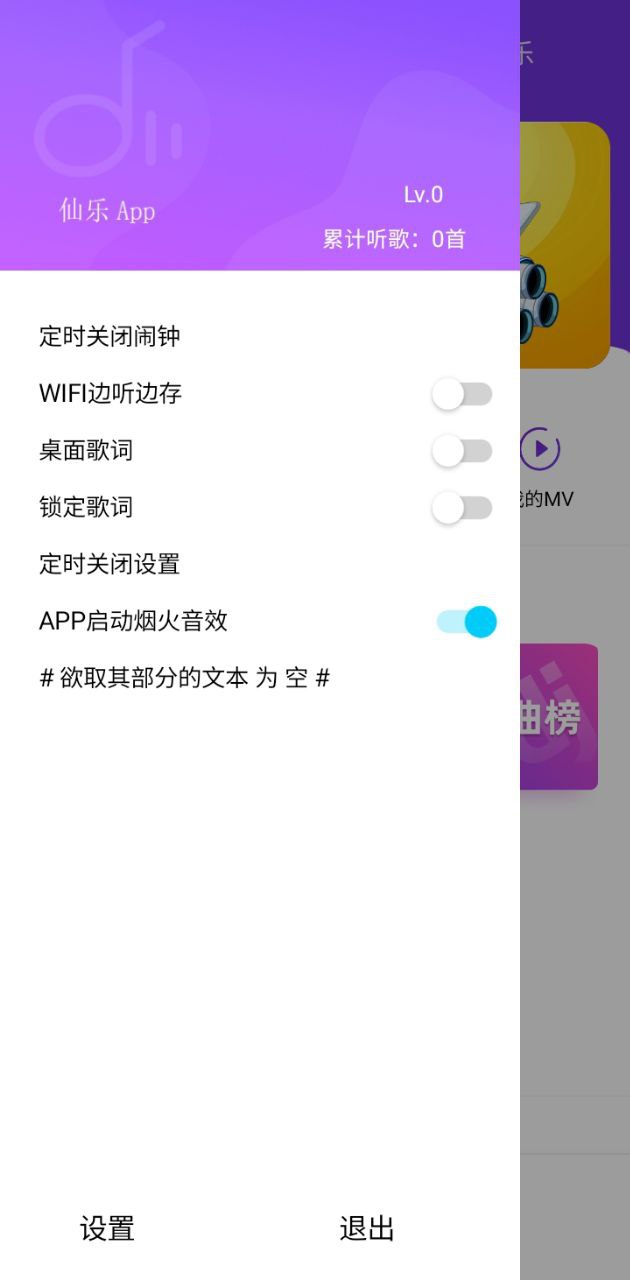Tap 退出 to exit the app
This screenshot has height=1280, width=630.
pos(367,1228)
